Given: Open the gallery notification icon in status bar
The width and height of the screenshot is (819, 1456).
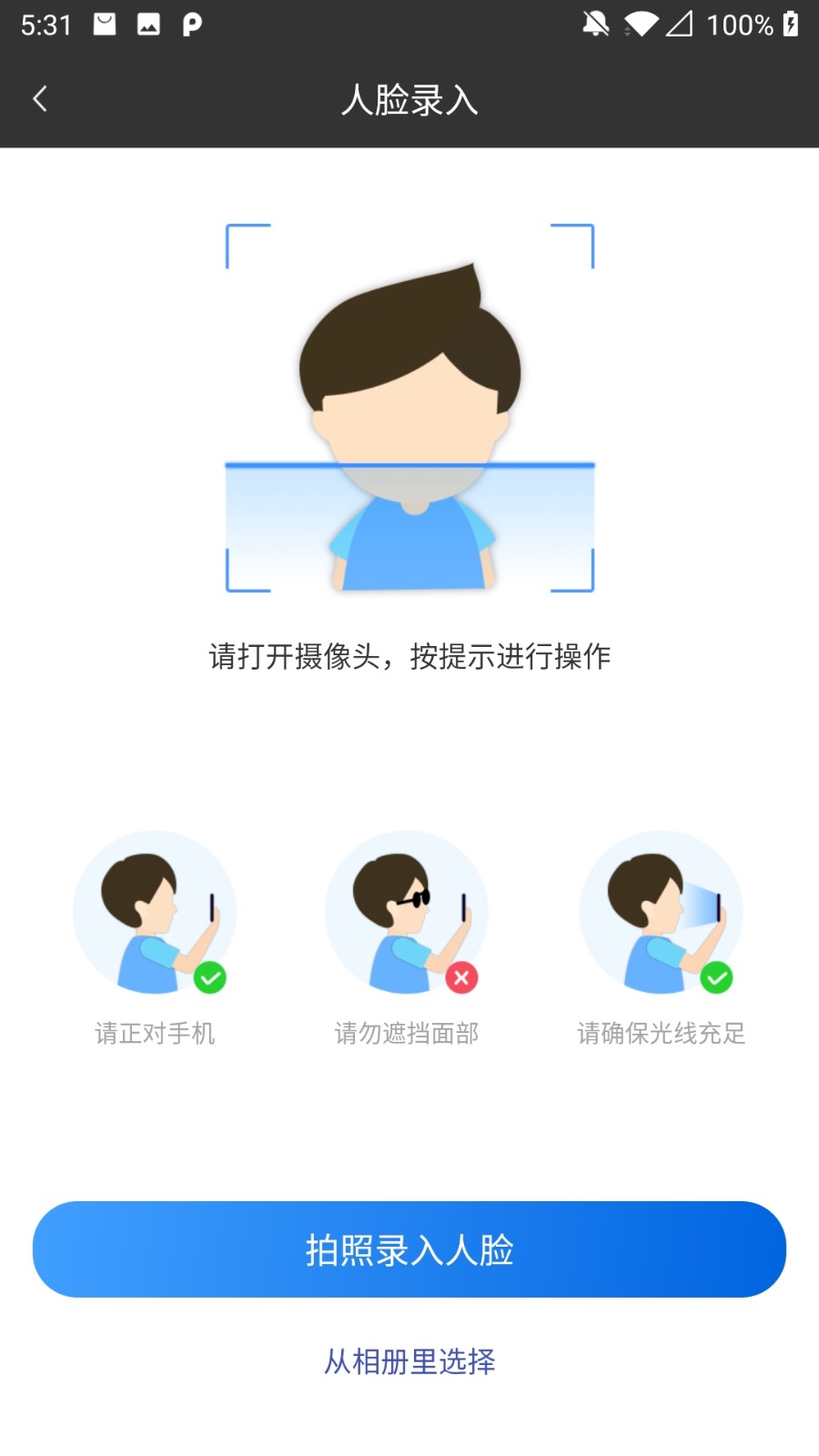Looking at the screenshot, I should [148, 22].
